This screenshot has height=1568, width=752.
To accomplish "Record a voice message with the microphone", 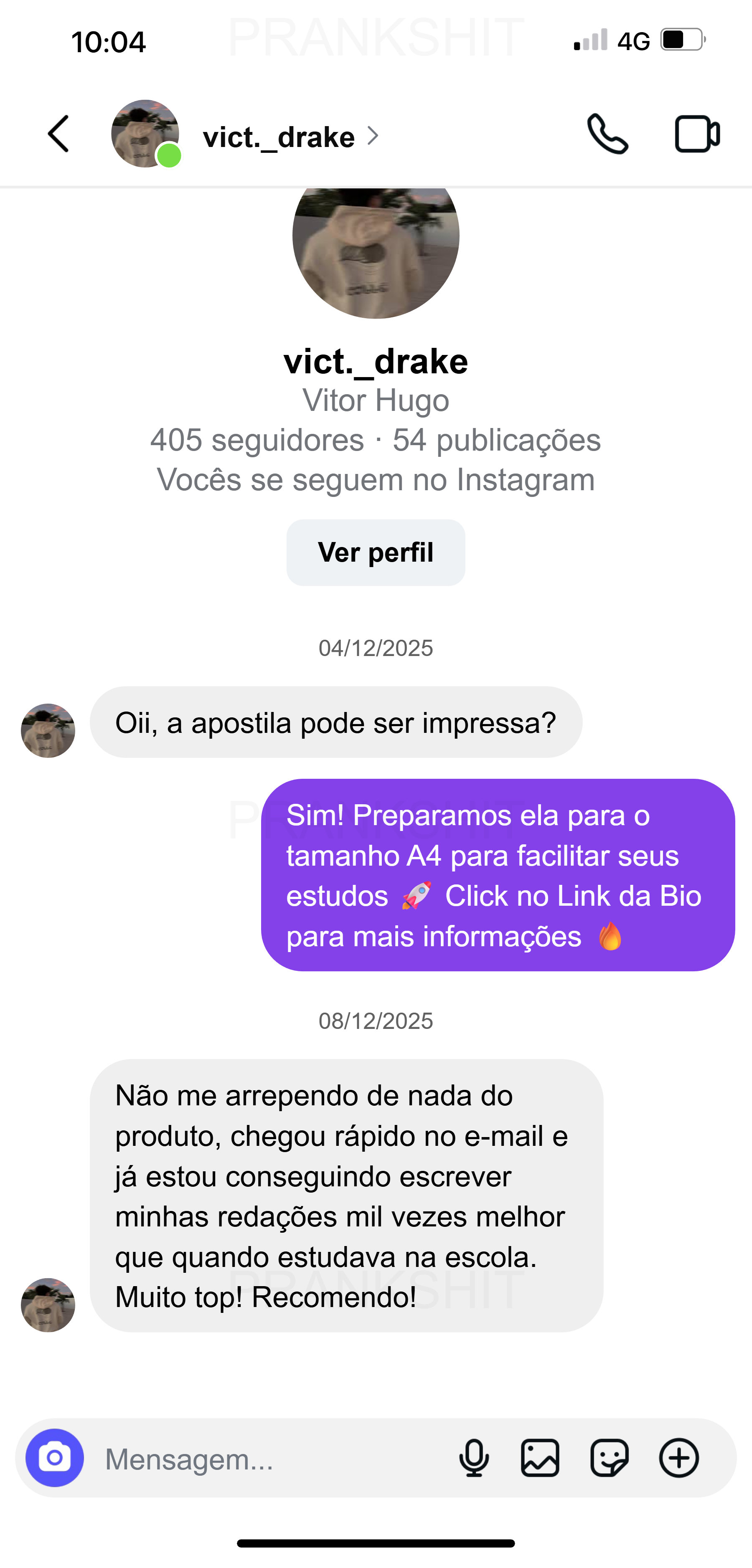I will [474, 1458].
